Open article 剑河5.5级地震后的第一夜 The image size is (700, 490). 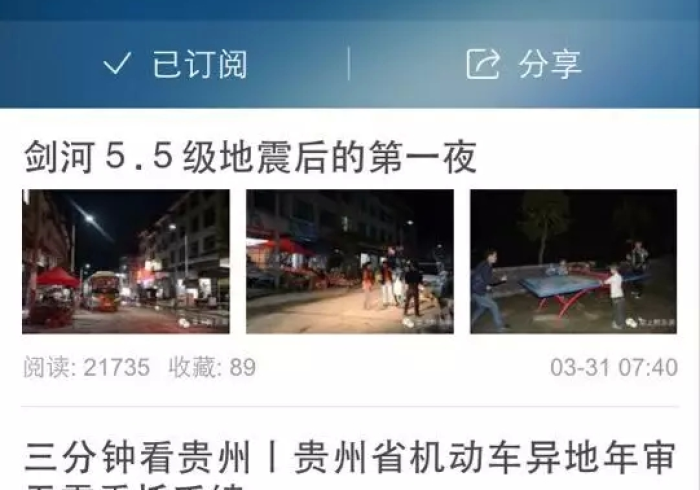tap(250, 157)
